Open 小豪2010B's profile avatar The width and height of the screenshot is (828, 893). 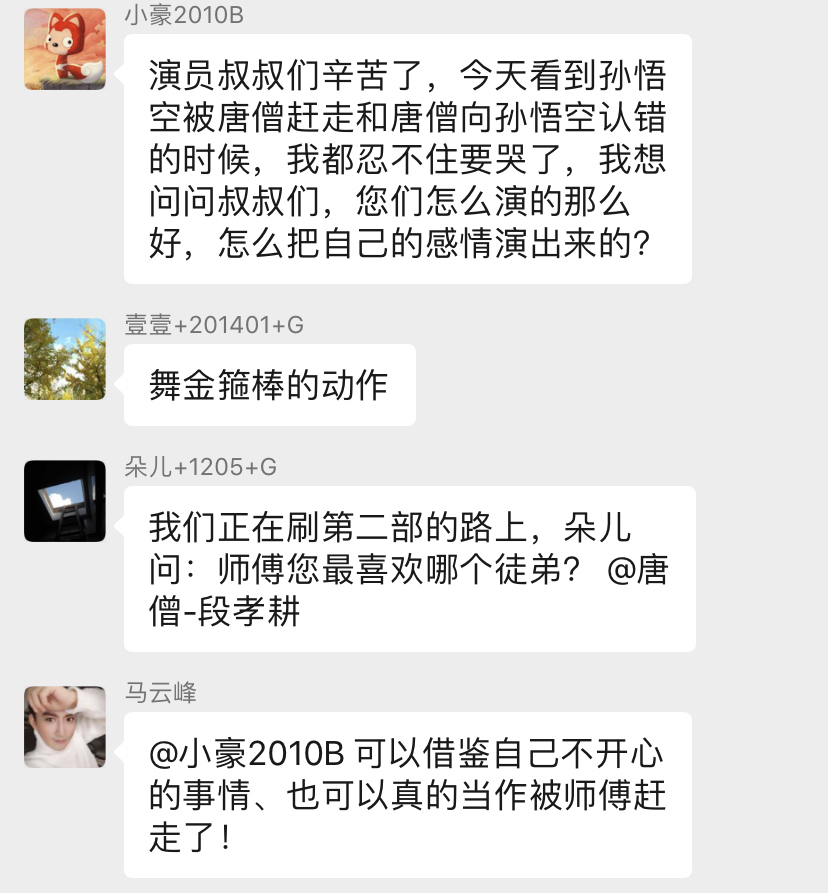(x=65, y=49)
